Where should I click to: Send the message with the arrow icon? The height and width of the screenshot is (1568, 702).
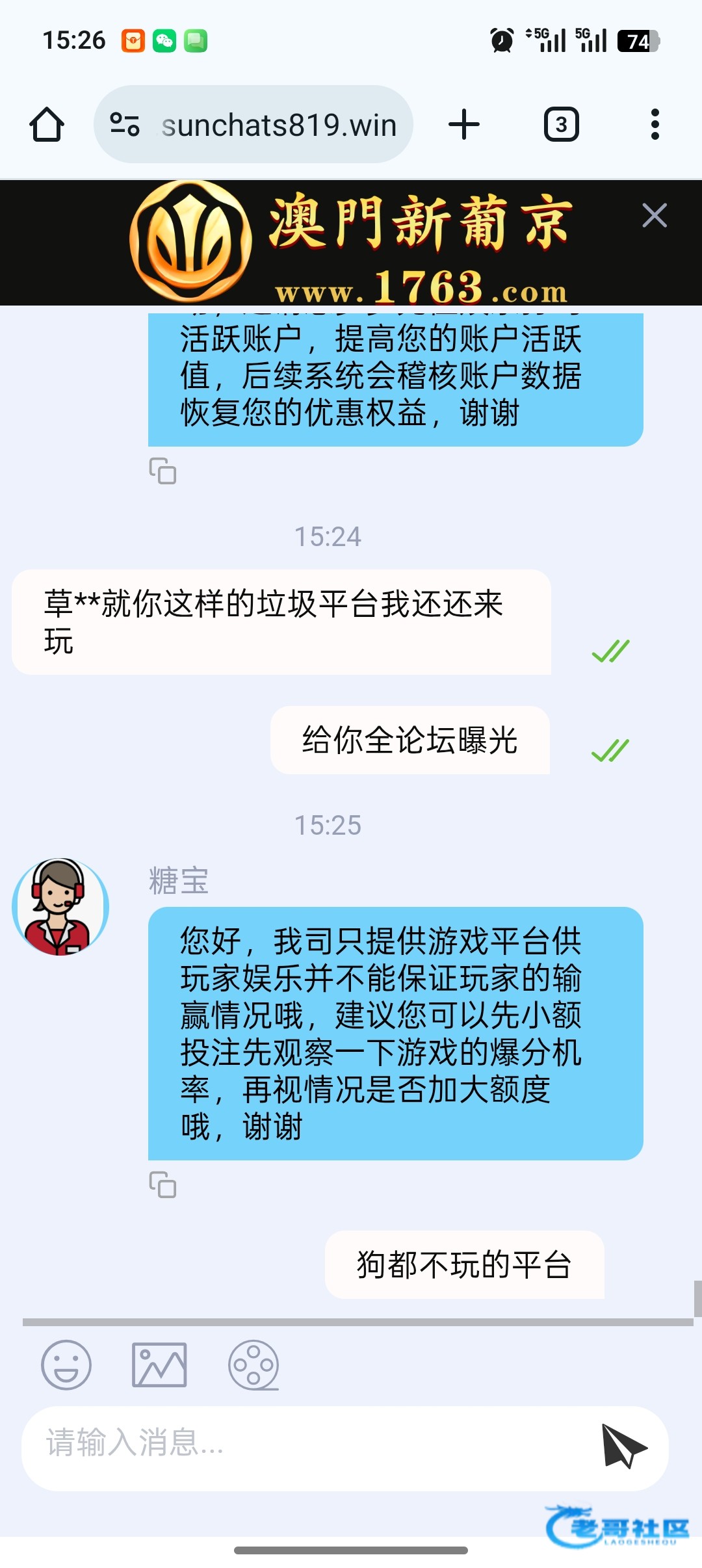point(623,1446)
